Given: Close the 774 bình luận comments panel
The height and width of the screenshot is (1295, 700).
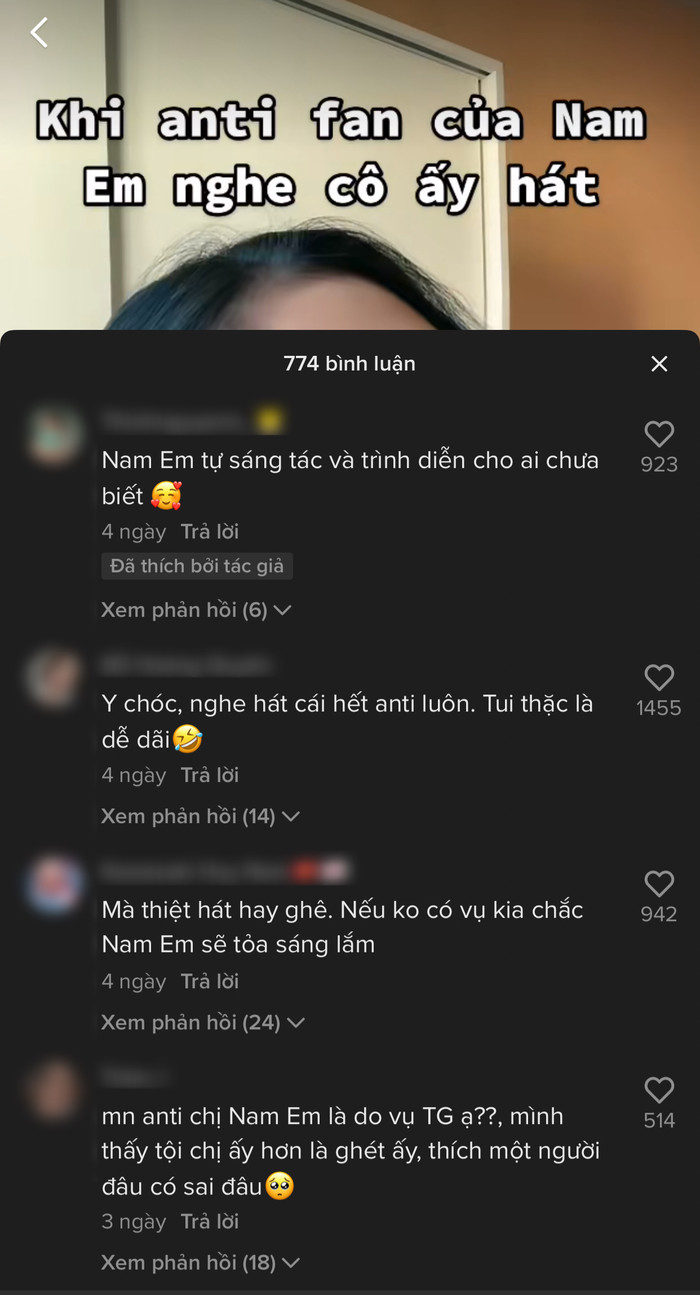Looking at the screenshot, I should click(x=659, y=364).
